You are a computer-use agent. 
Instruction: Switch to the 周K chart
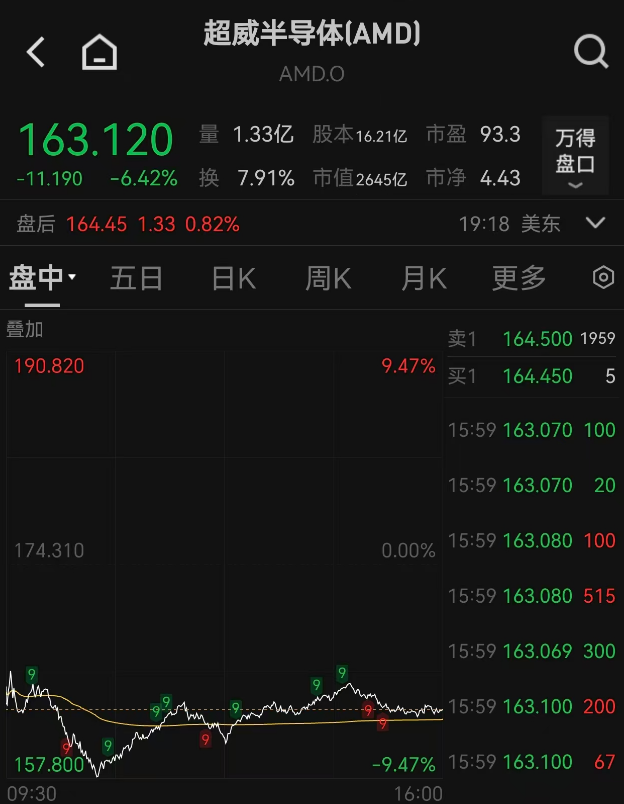pyautogui.click(x=328, y=278)
